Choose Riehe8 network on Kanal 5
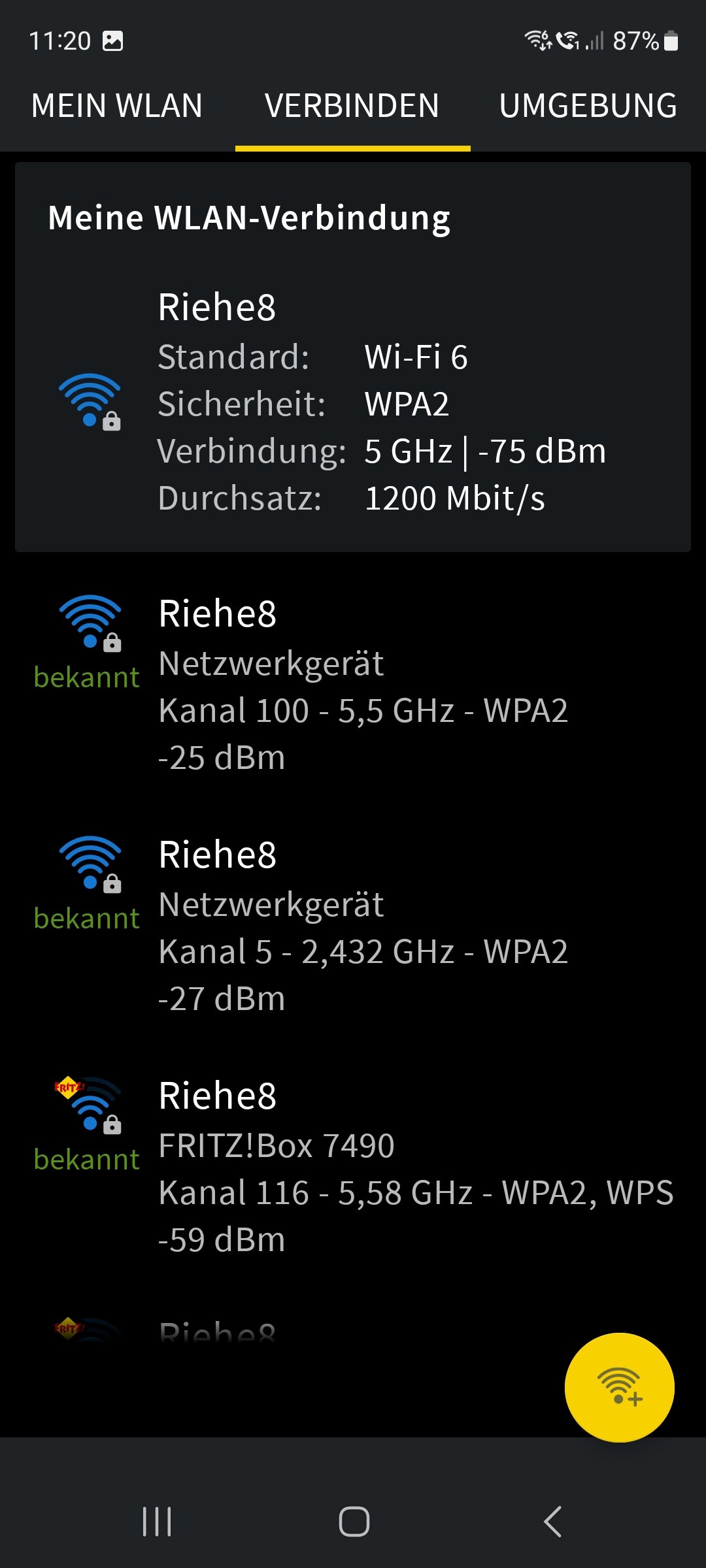Screen dimensions: 706x1568 click(x=352, y=926)
